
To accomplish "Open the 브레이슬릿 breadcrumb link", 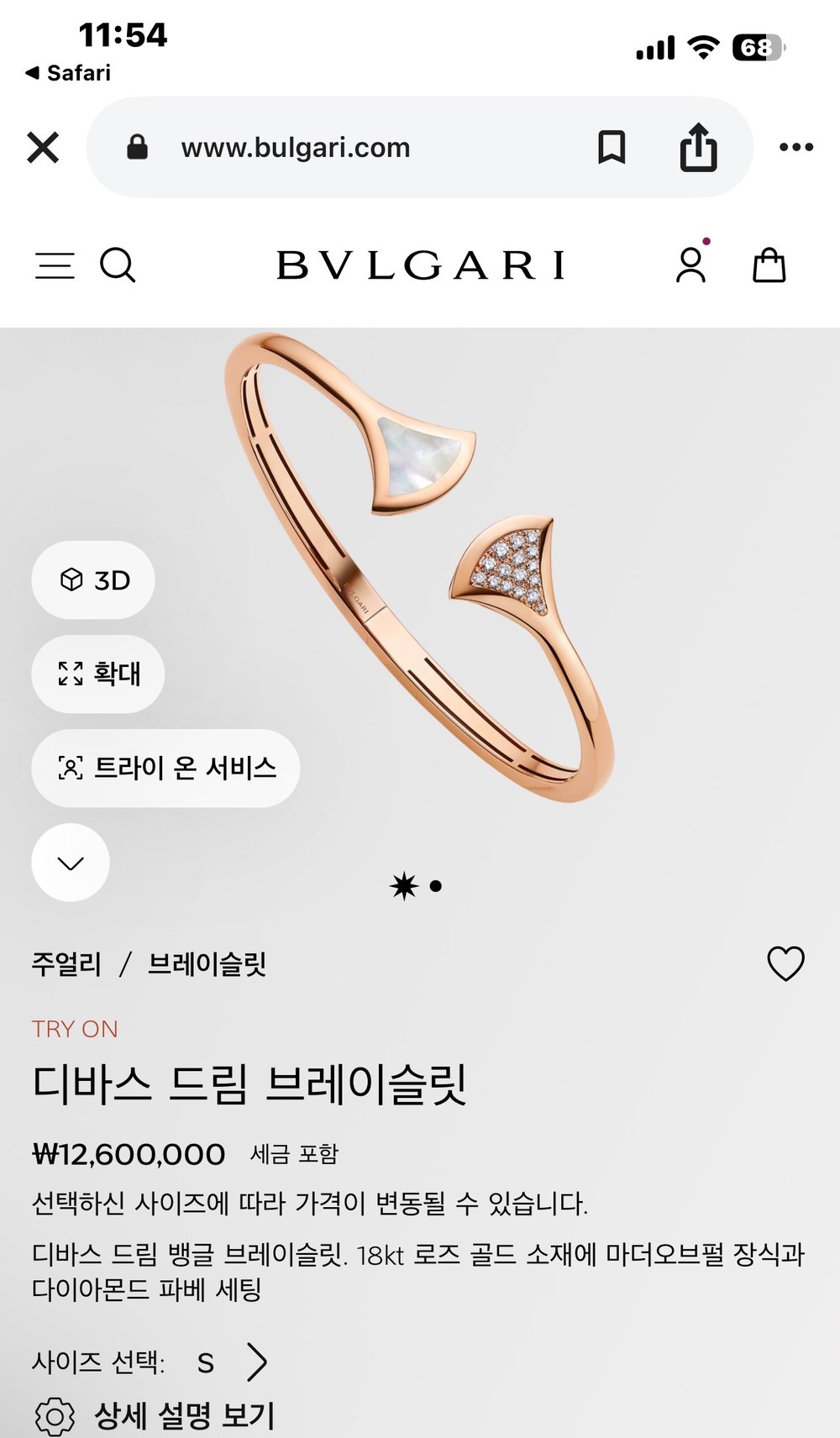I will point(207,963).
